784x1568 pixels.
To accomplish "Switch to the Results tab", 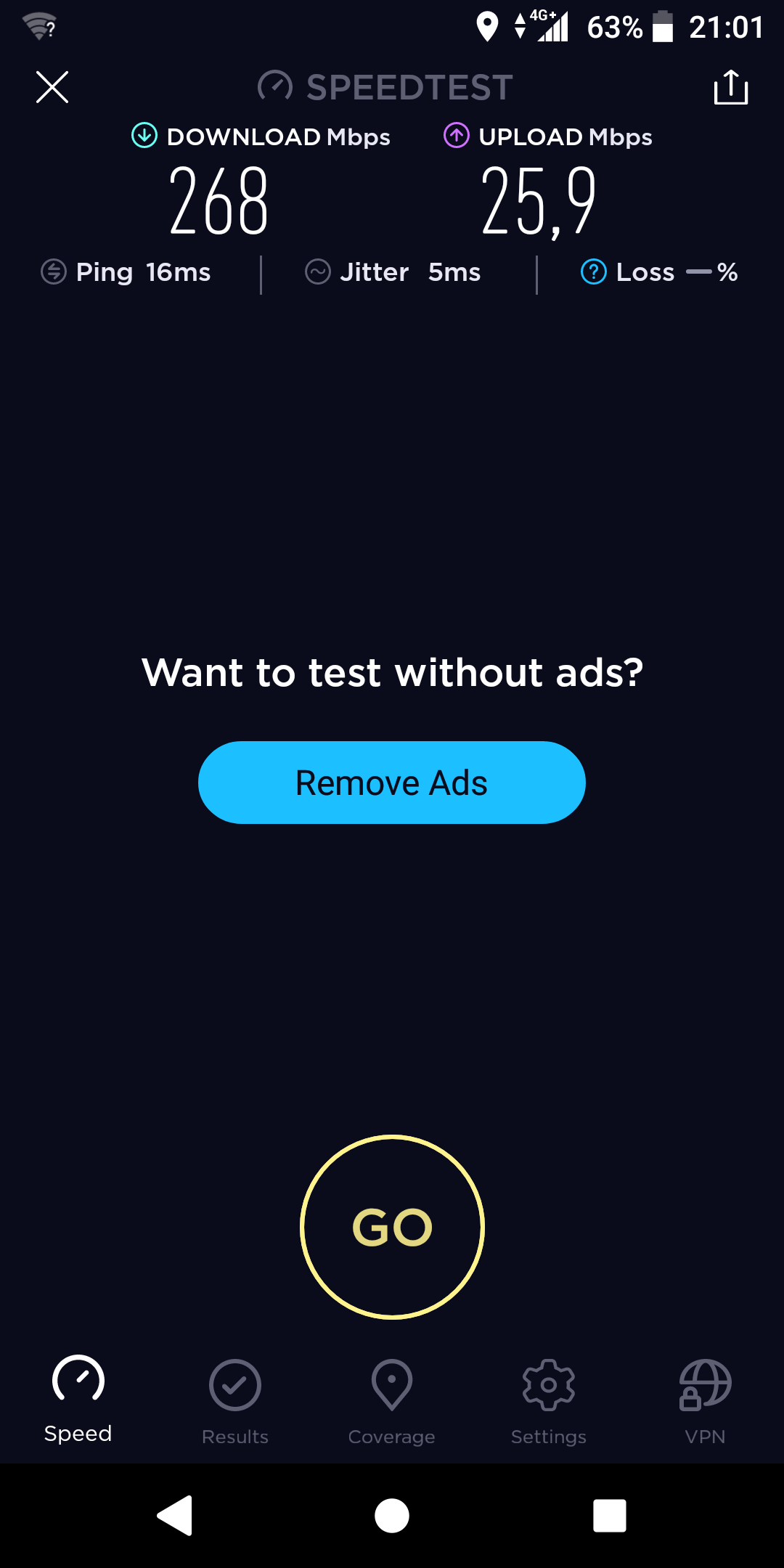I will pos(235,1401).
